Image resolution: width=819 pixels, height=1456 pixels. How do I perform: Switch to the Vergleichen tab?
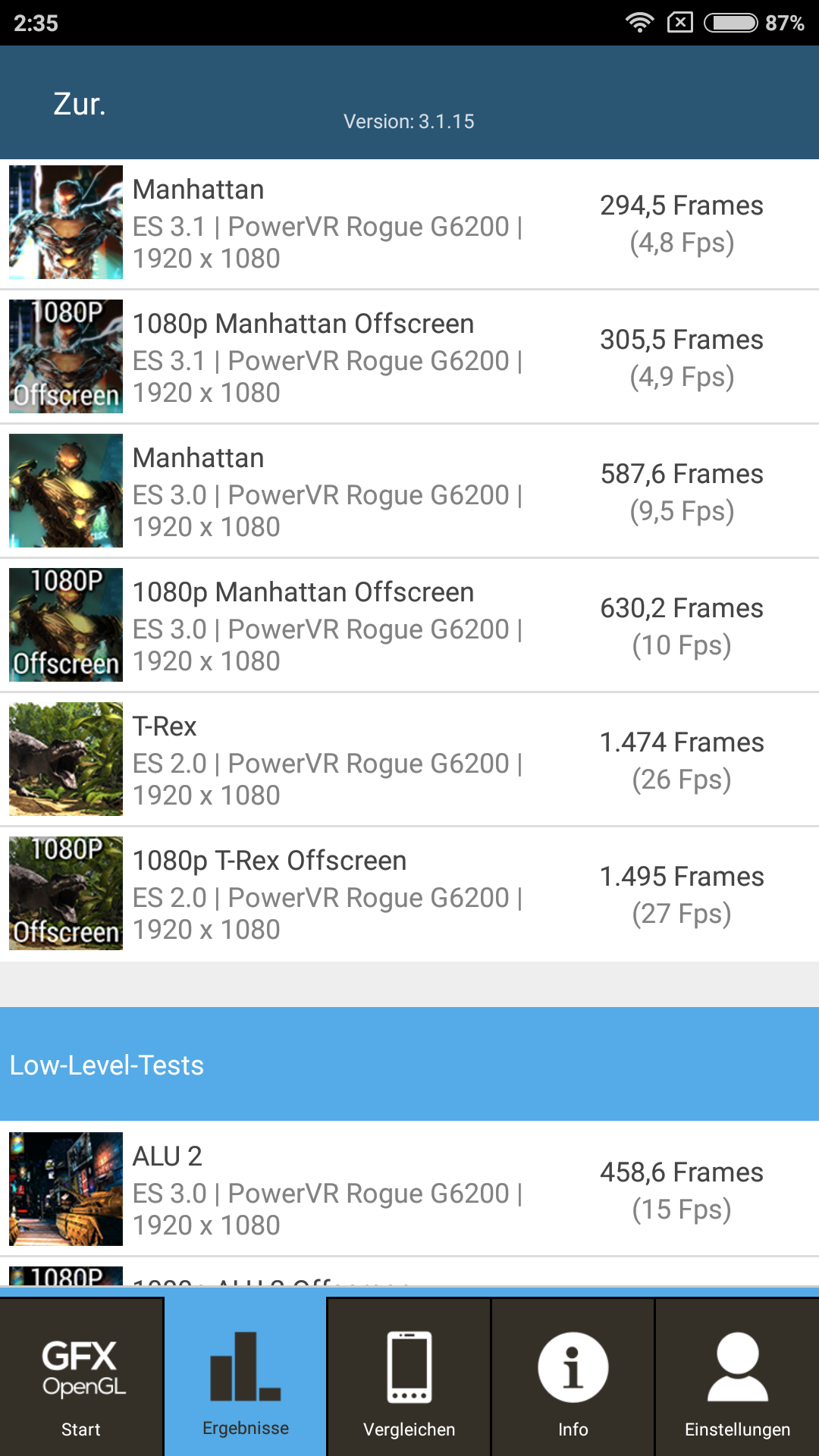pos(409,1376)
